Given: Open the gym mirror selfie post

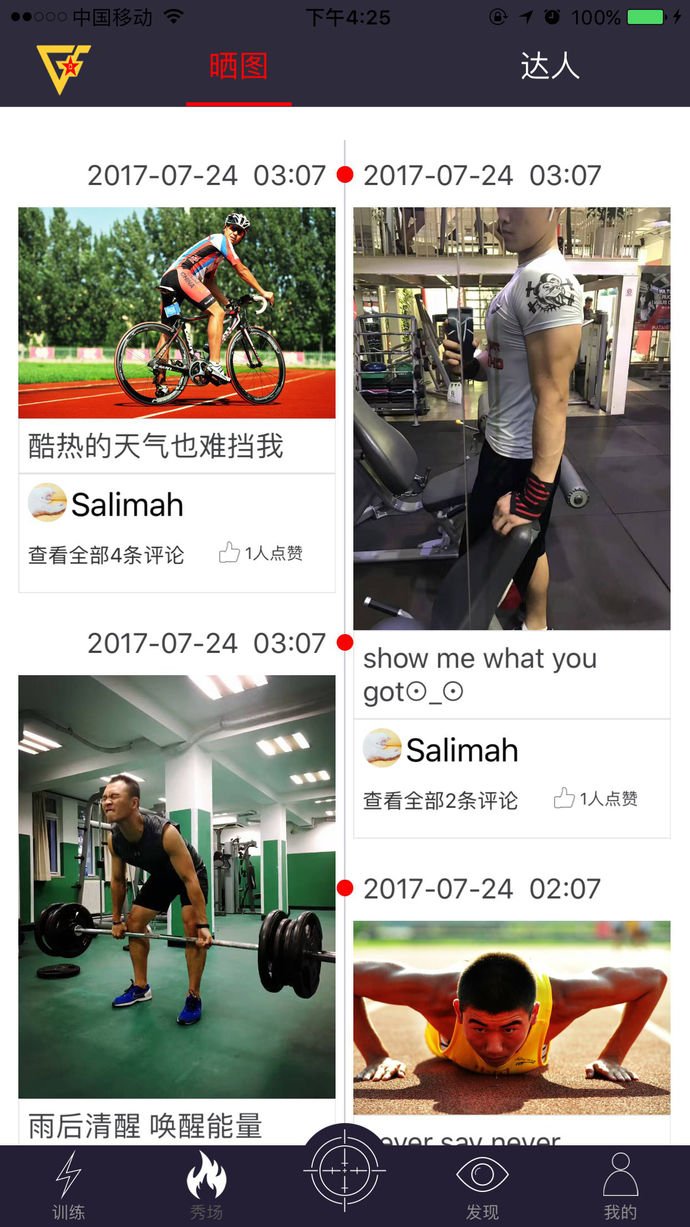Looking at the screenshot, I should coord(511,418).
